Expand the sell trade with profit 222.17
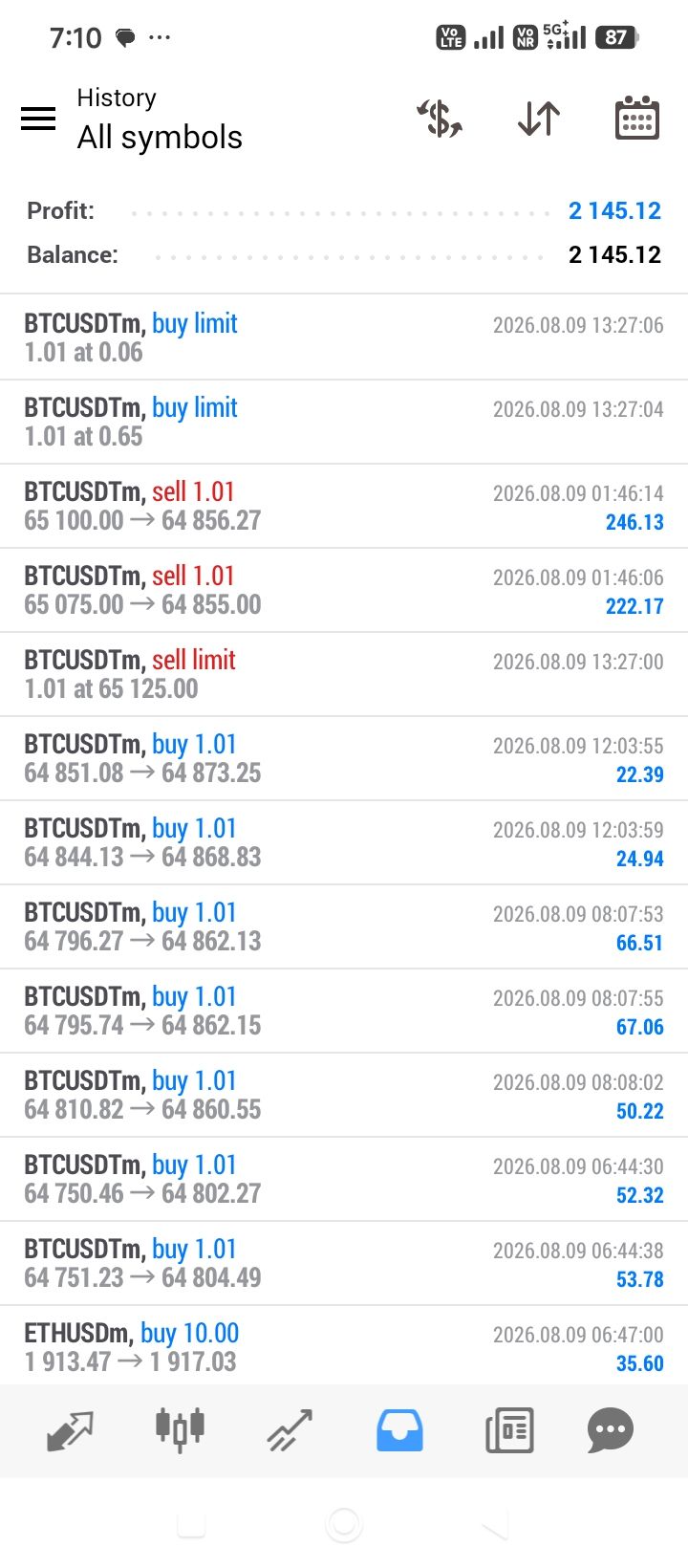The image size is (688, 1568). [x=344, y=590]
